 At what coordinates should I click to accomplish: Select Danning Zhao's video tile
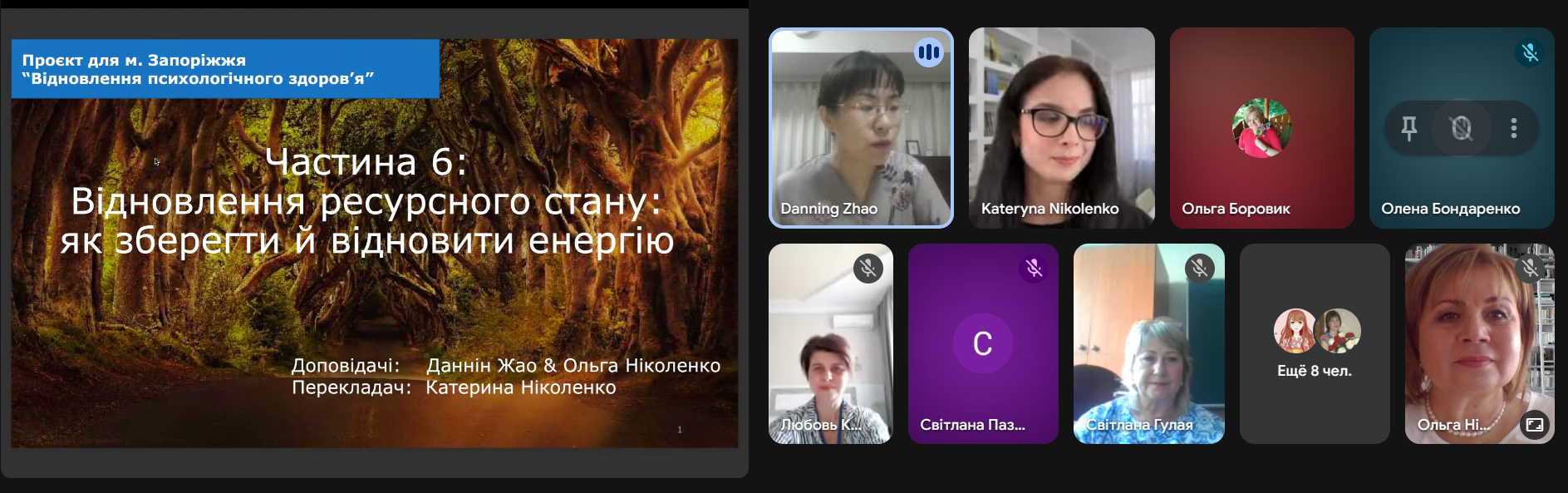(x=861, y=127)
